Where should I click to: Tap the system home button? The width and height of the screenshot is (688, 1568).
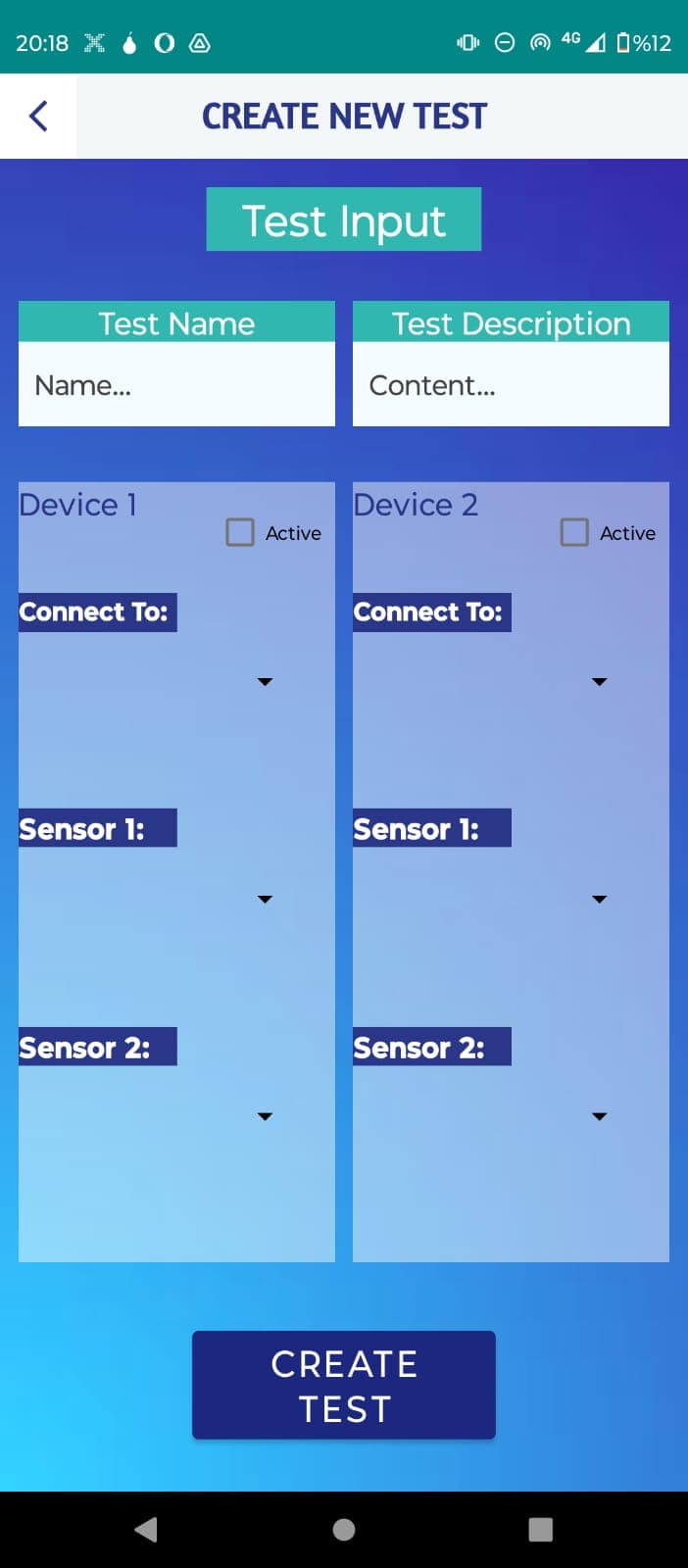click(x=344, y=1530)
